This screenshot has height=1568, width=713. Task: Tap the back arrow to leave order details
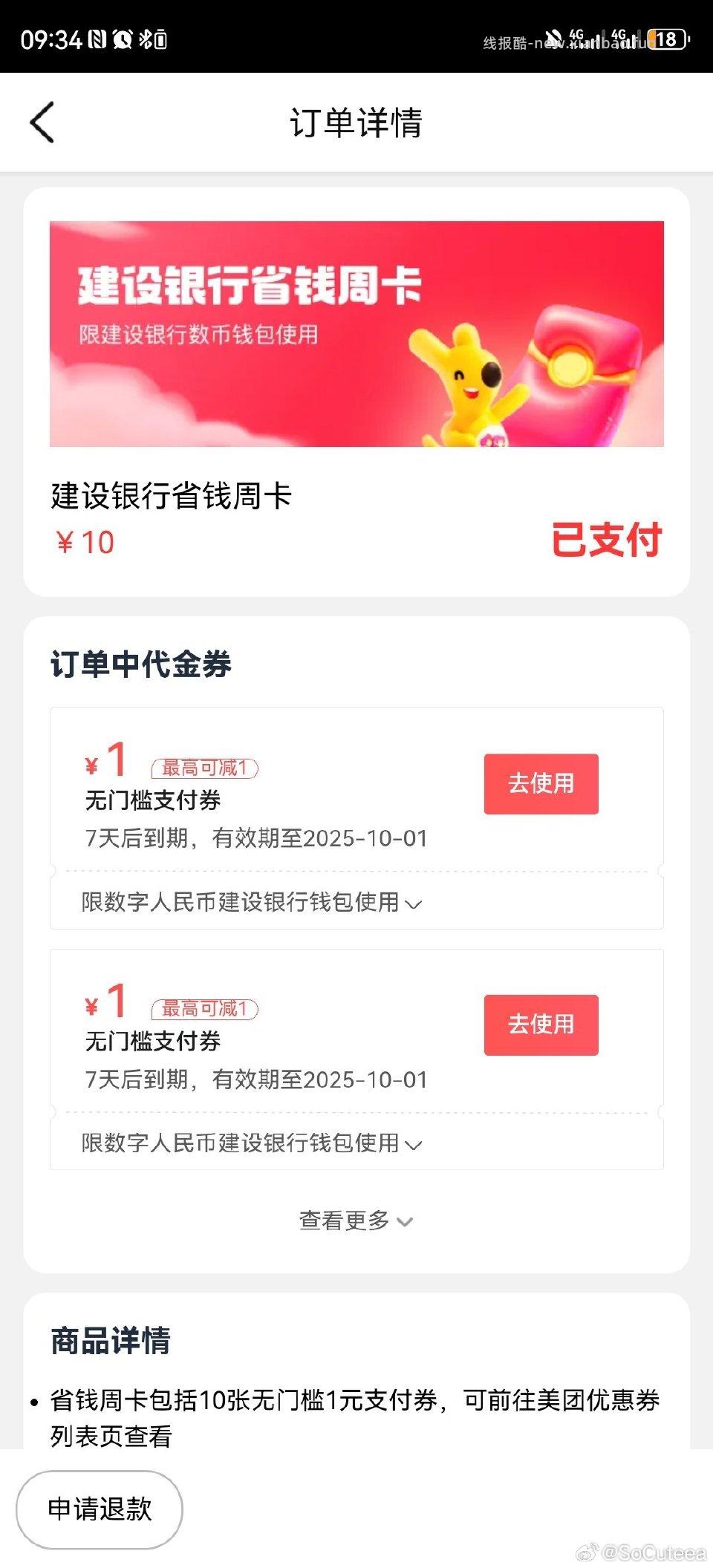click(x=42, y=123)
